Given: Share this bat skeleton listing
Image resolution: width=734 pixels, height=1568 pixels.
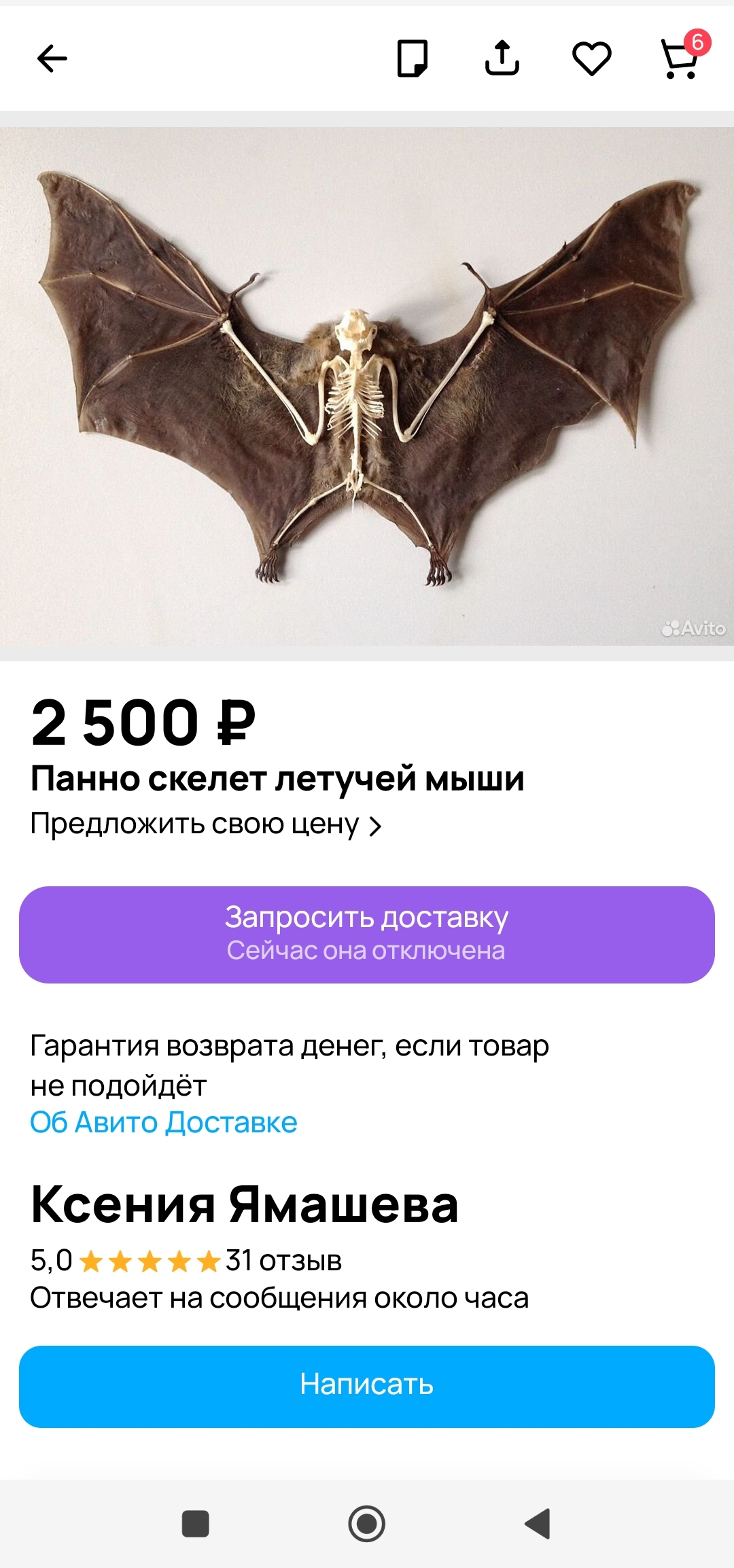Looking at the screenshot, I should pos(502,58).
